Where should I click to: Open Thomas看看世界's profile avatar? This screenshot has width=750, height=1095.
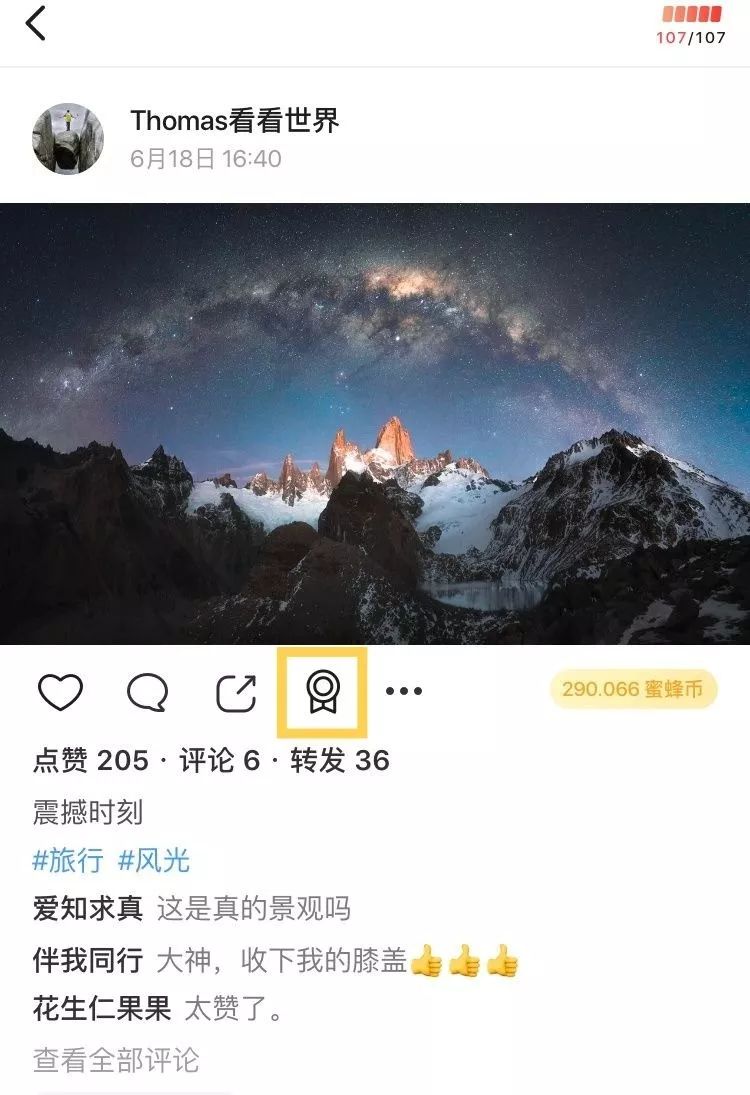pyautogui.click(x=68, y=139)
